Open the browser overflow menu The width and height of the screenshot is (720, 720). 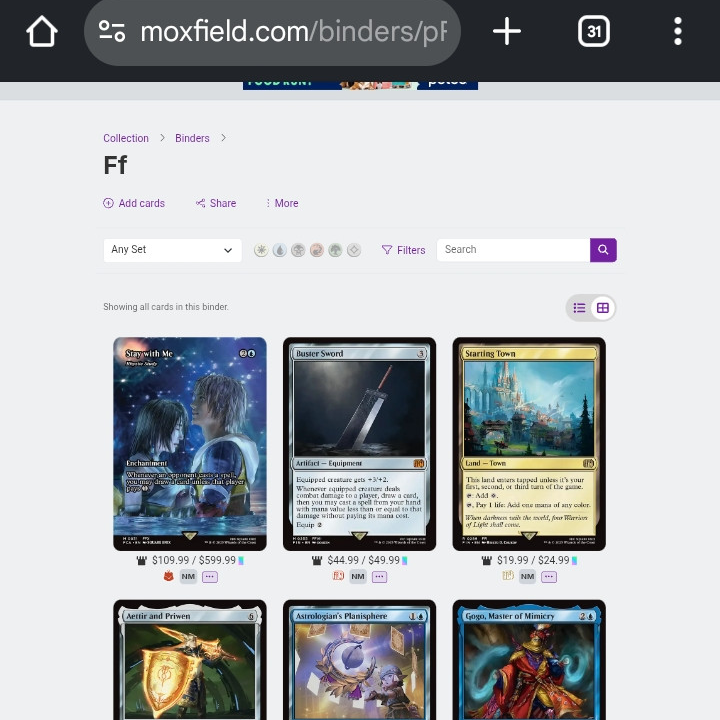[x=677, y=32]
